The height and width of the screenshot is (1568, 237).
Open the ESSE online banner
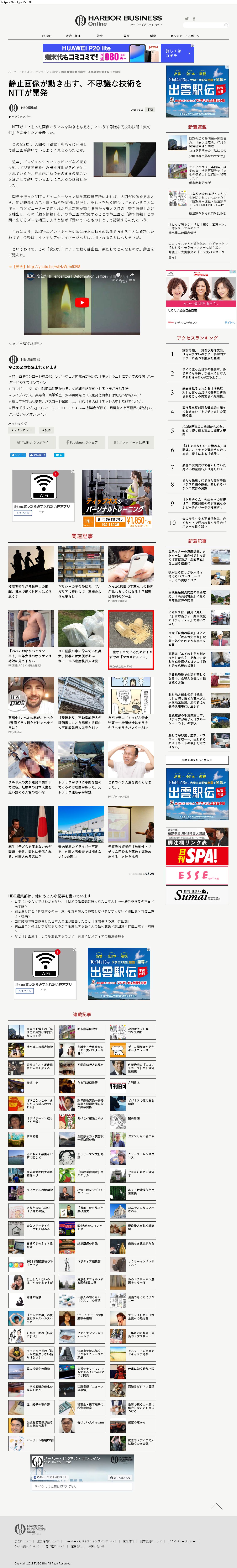pyautogui.click(x=197, y=875)
